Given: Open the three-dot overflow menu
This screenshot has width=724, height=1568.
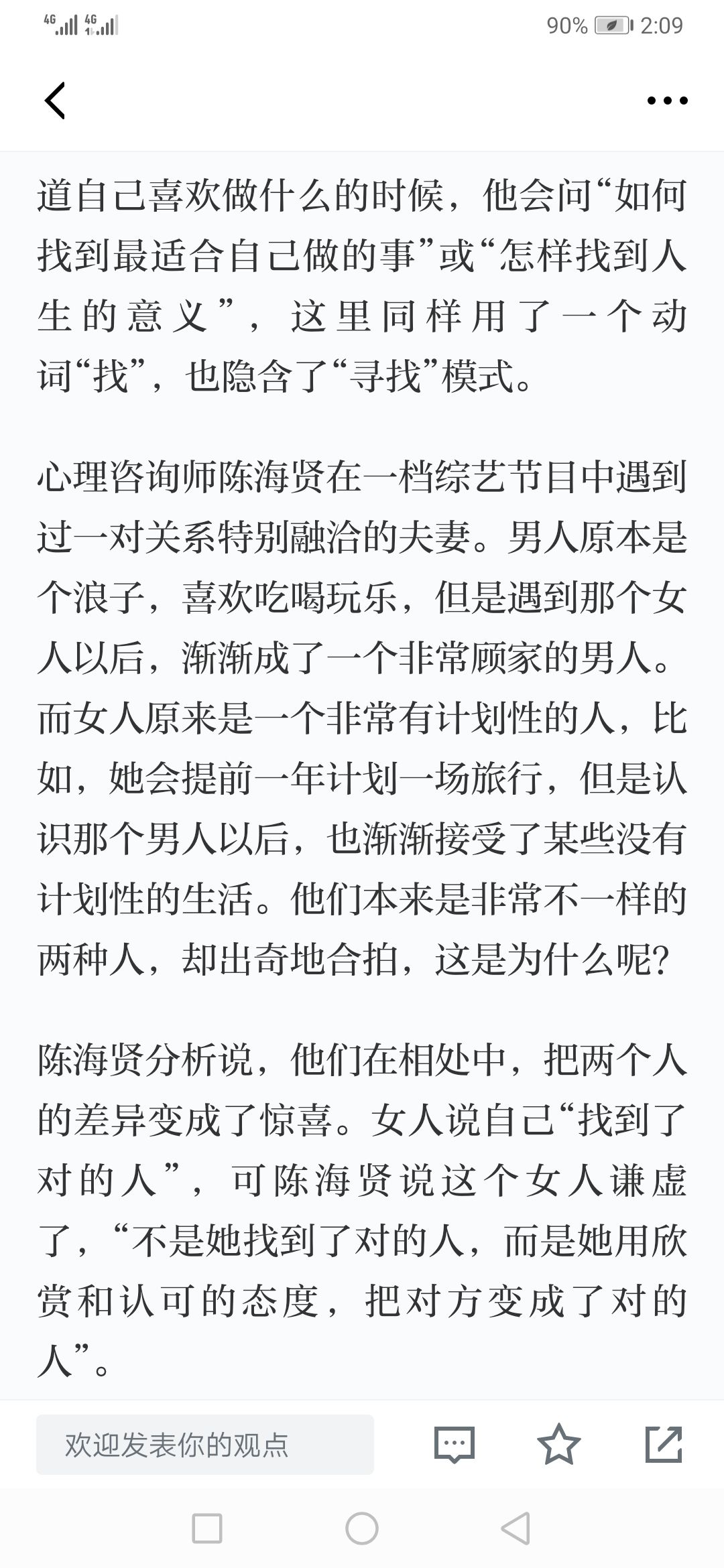Looking at the screenshot, I should click(667, 101).
